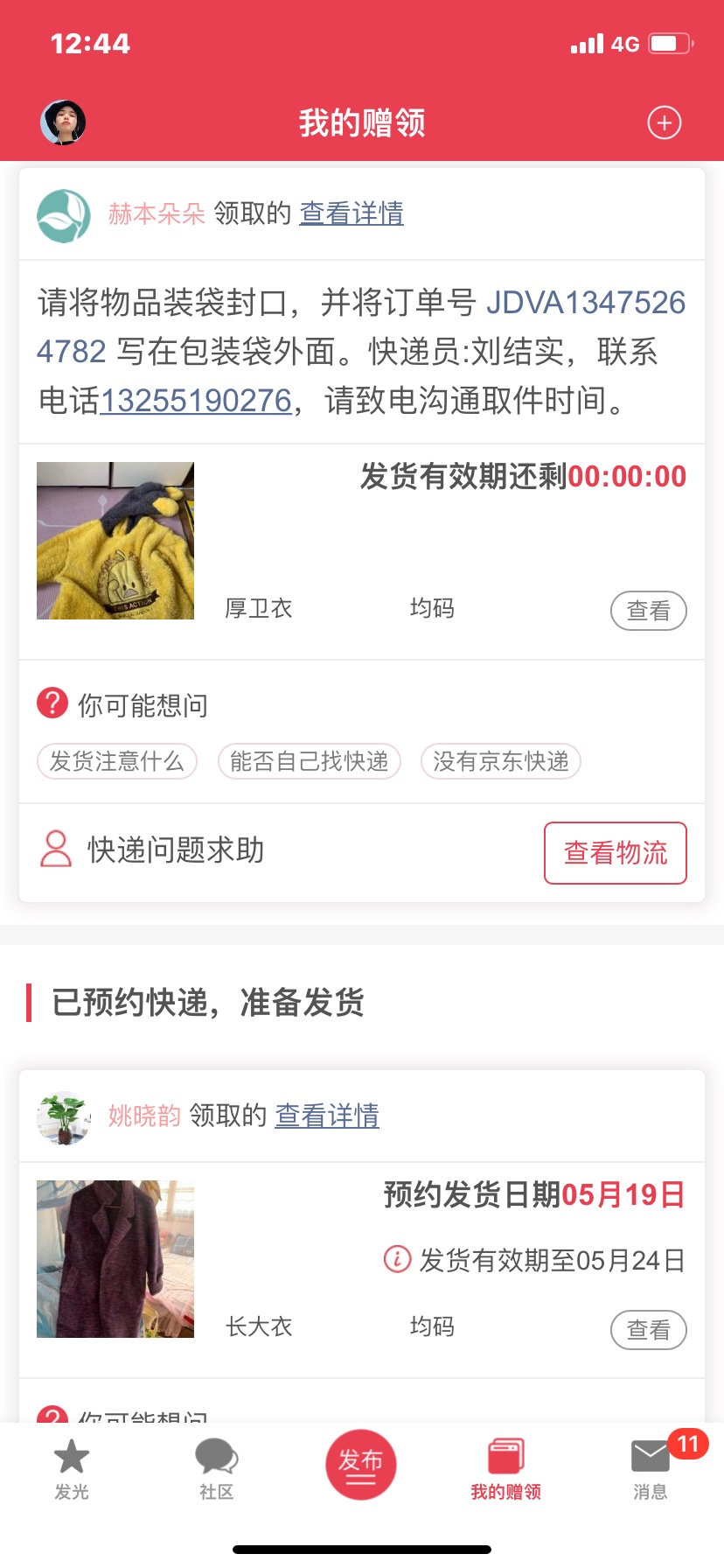The image size is (724, 1568).
Task: Select the 能否自己找快递 question chip
Action: tap(310, 761)
